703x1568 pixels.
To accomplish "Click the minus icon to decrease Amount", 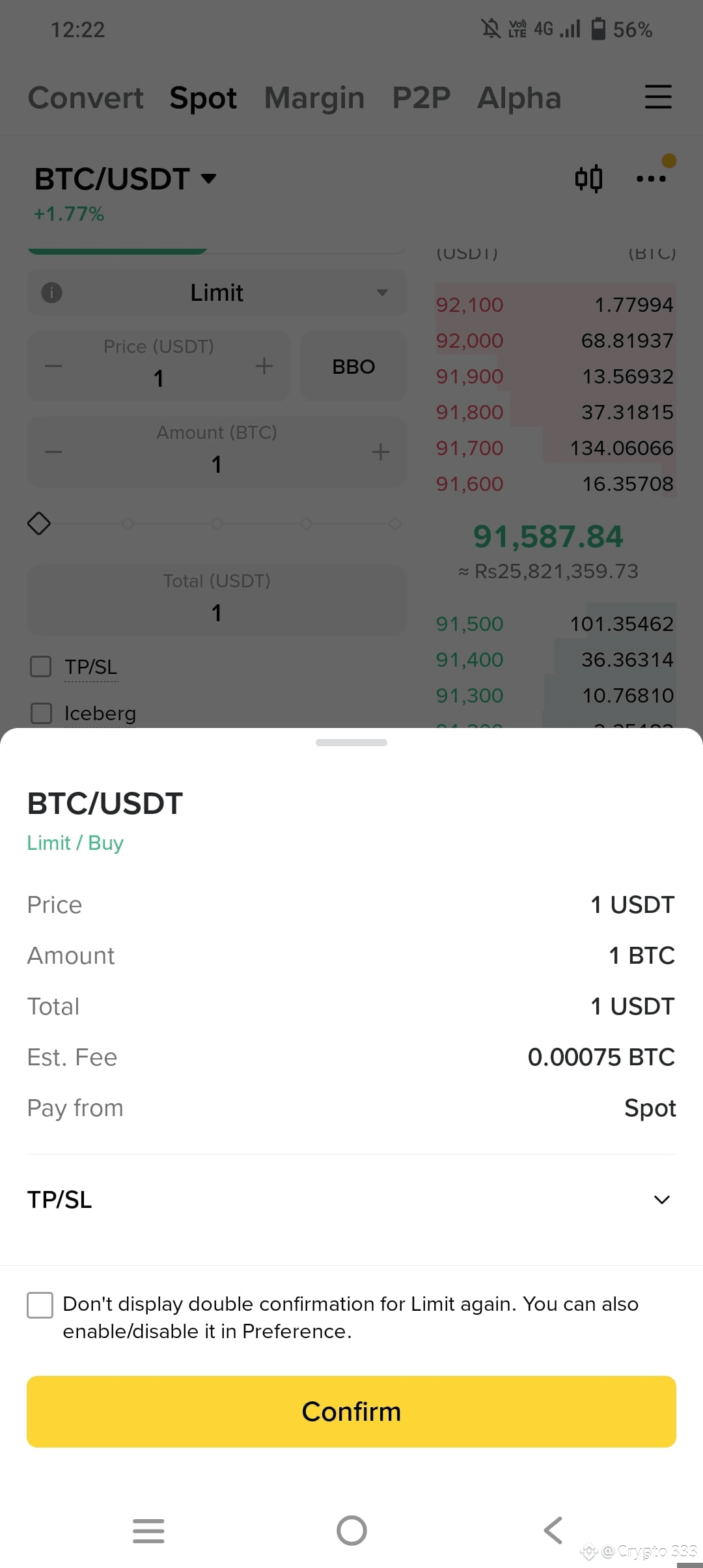I will 53,451.
